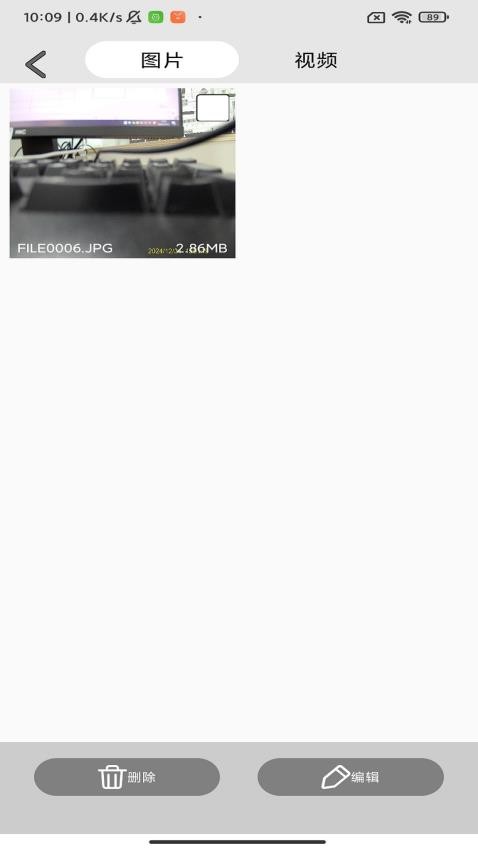Viewport: 478px width, 850px height.
Task: Switch to the 视频 tab
Action: 316,60
